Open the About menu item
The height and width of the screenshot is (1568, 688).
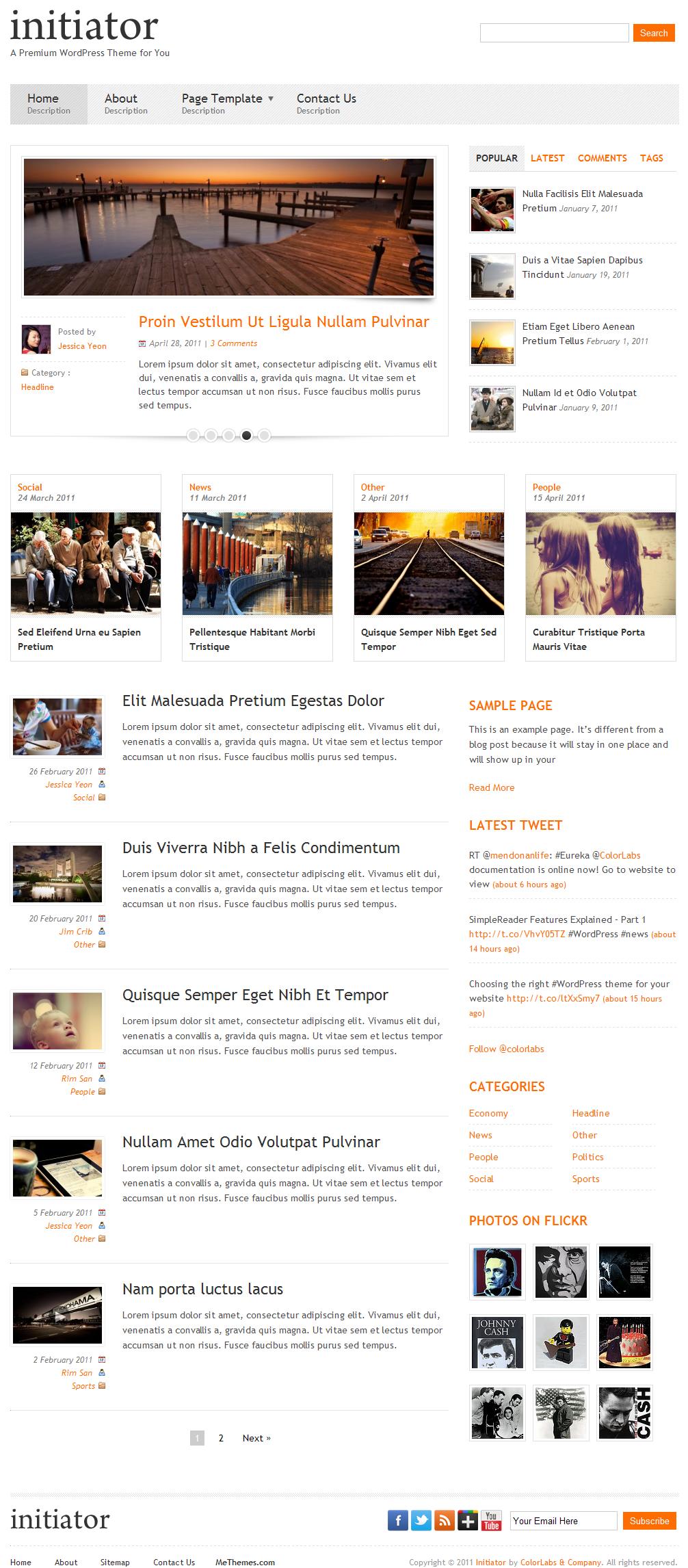coord(126,104)
